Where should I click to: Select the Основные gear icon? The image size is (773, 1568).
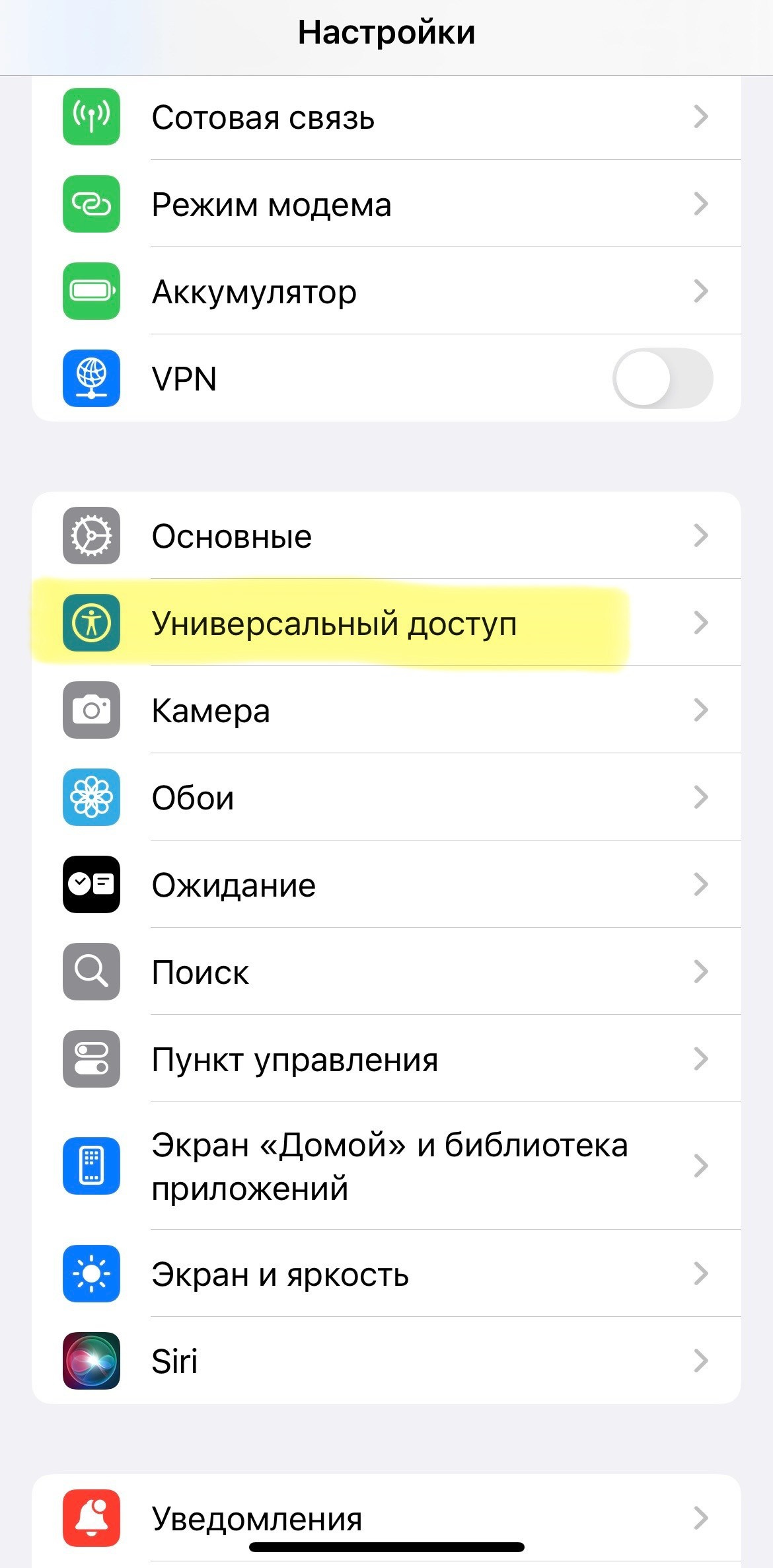pyautogui.click(x=91, y=536)
